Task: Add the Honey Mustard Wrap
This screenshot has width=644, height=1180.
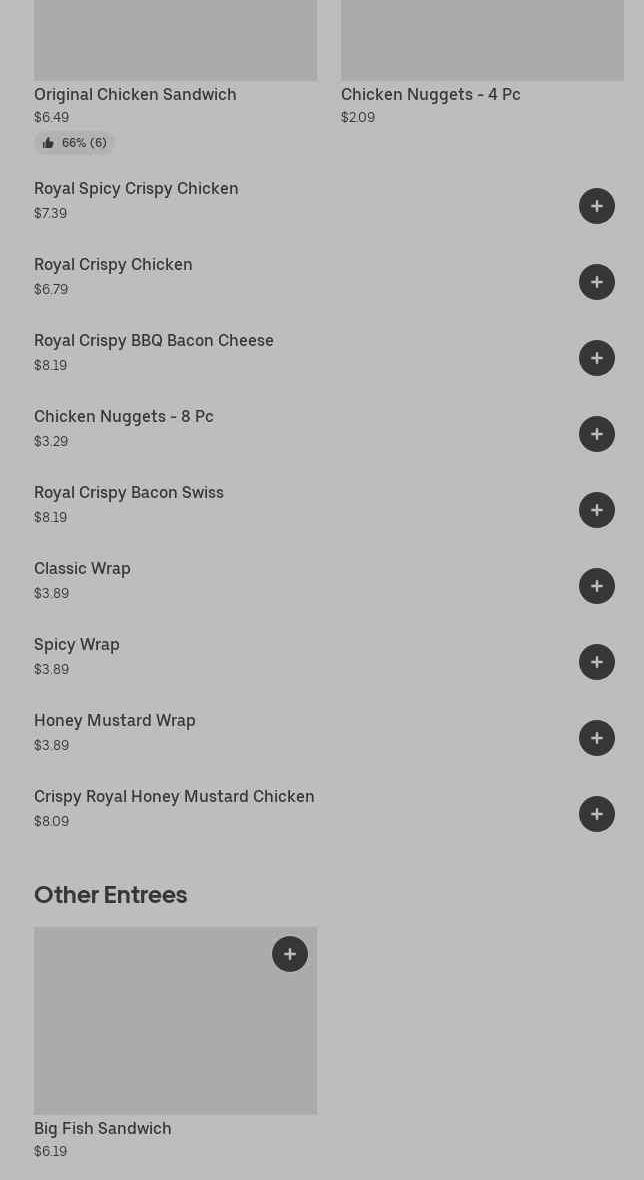Action: click(x=597, y=738)
